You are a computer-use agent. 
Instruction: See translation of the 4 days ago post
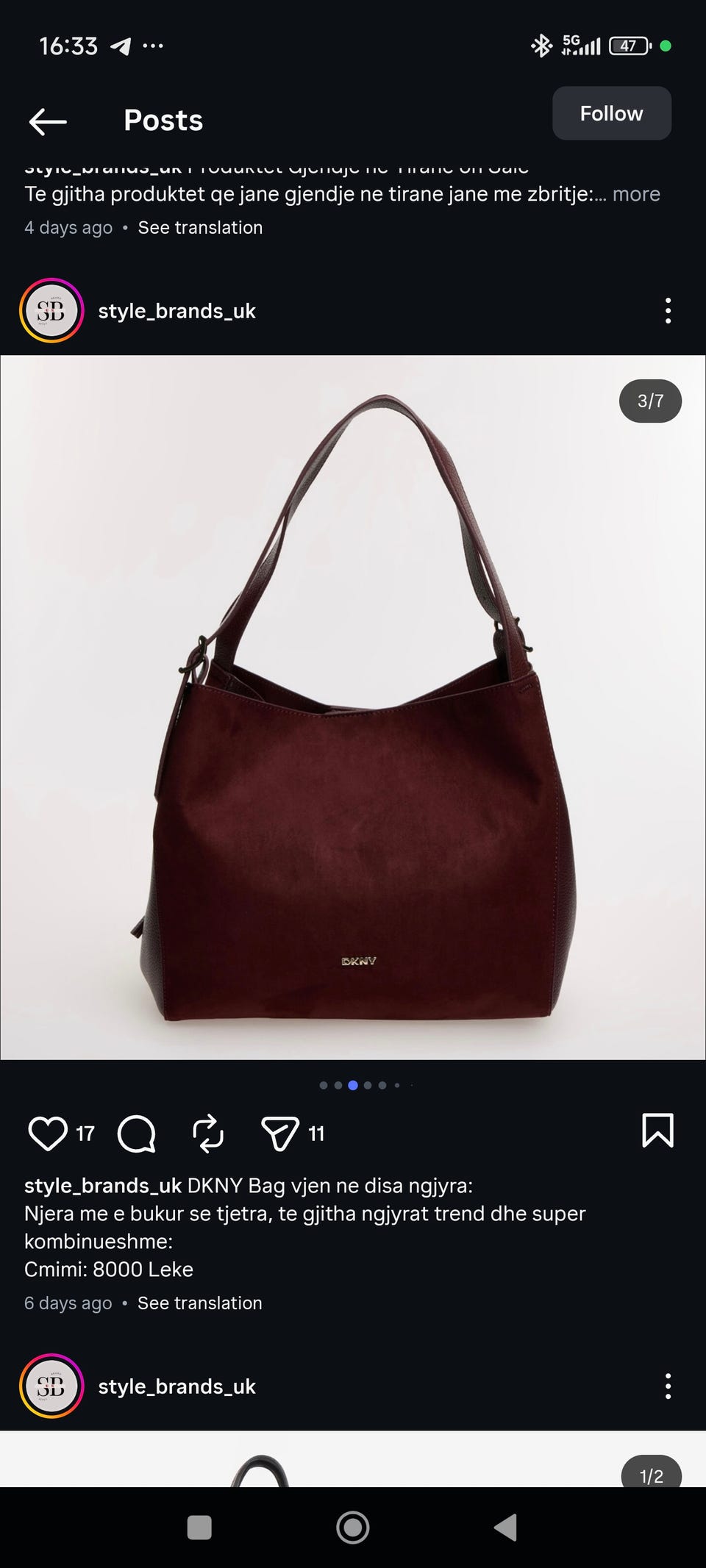click(200, 228)
